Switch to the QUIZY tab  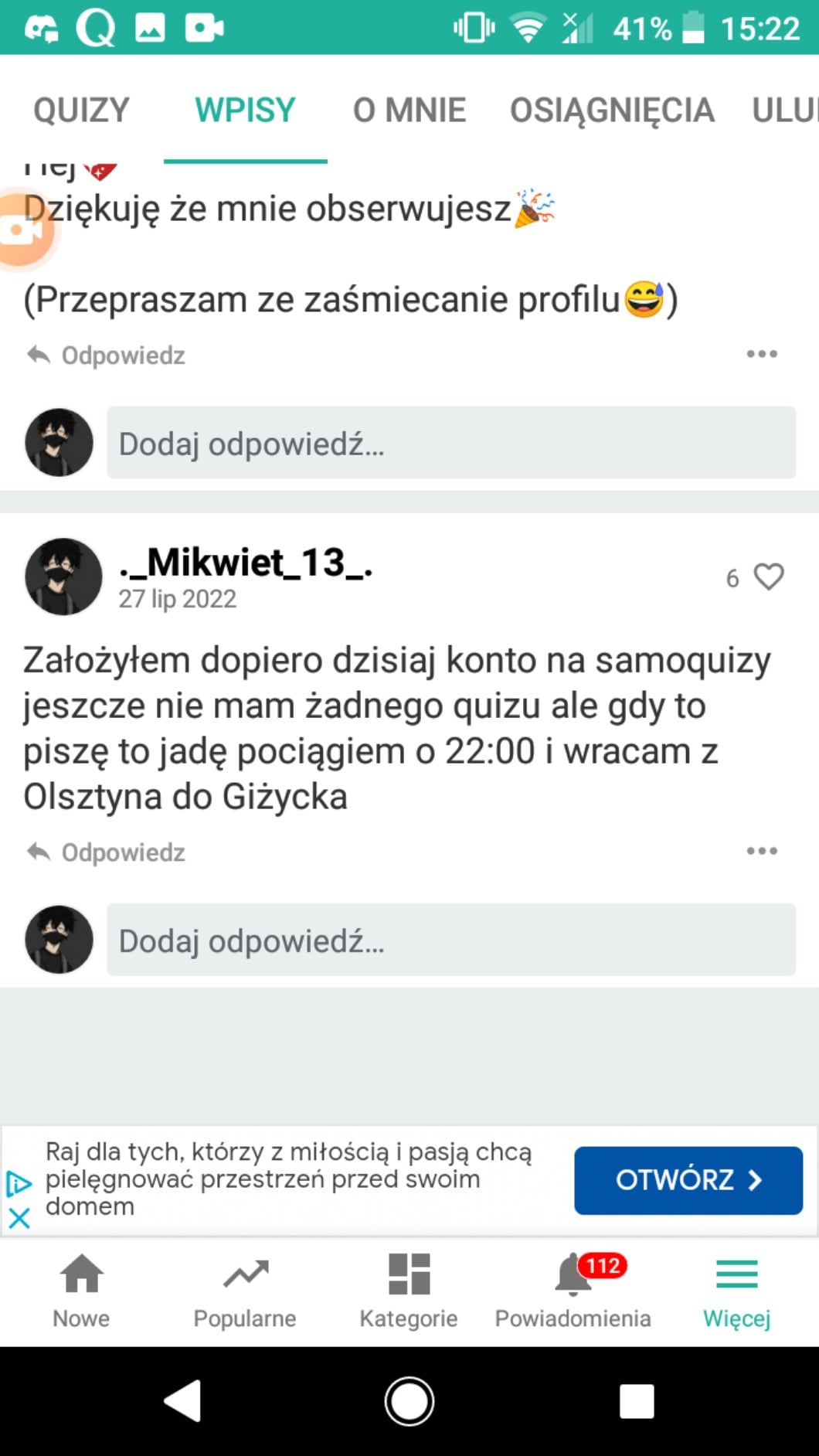pyautogui.click(x=81, y=110)
